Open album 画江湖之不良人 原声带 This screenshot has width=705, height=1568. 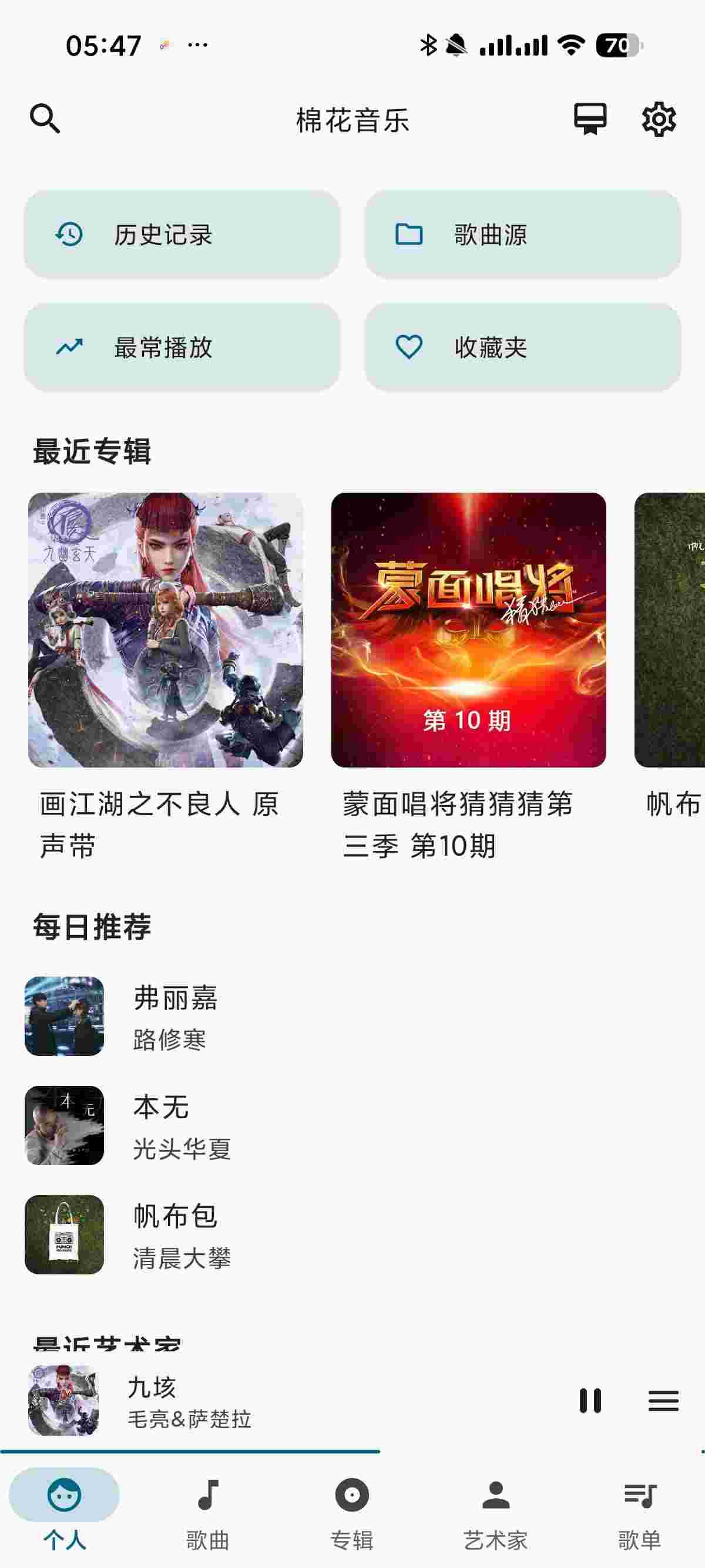(x=166, y=630)
